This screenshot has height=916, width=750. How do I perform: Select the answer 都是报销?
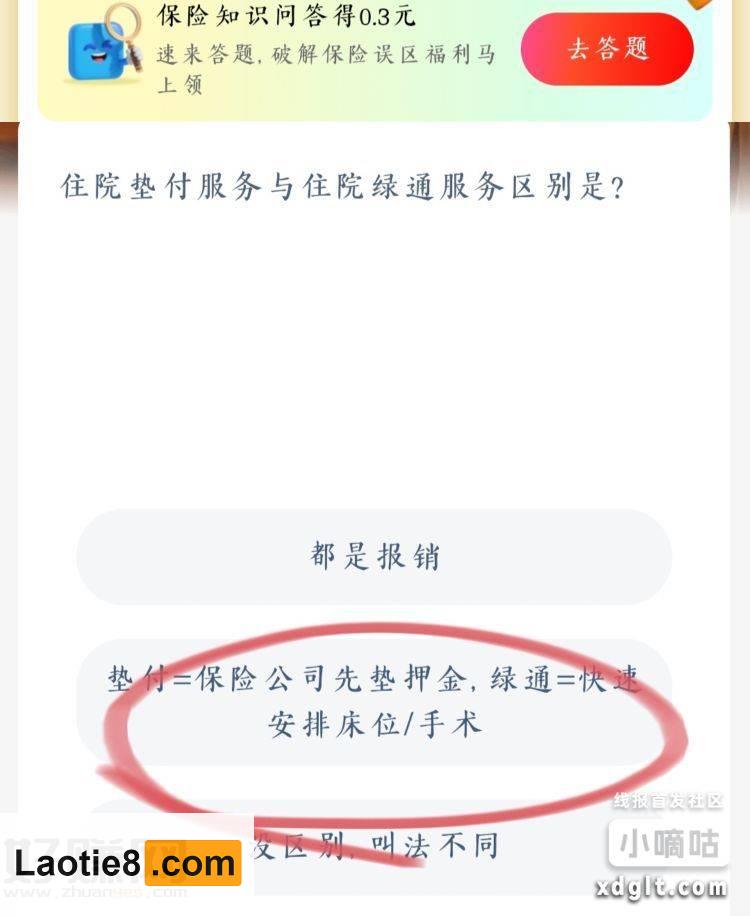(374, 557)
